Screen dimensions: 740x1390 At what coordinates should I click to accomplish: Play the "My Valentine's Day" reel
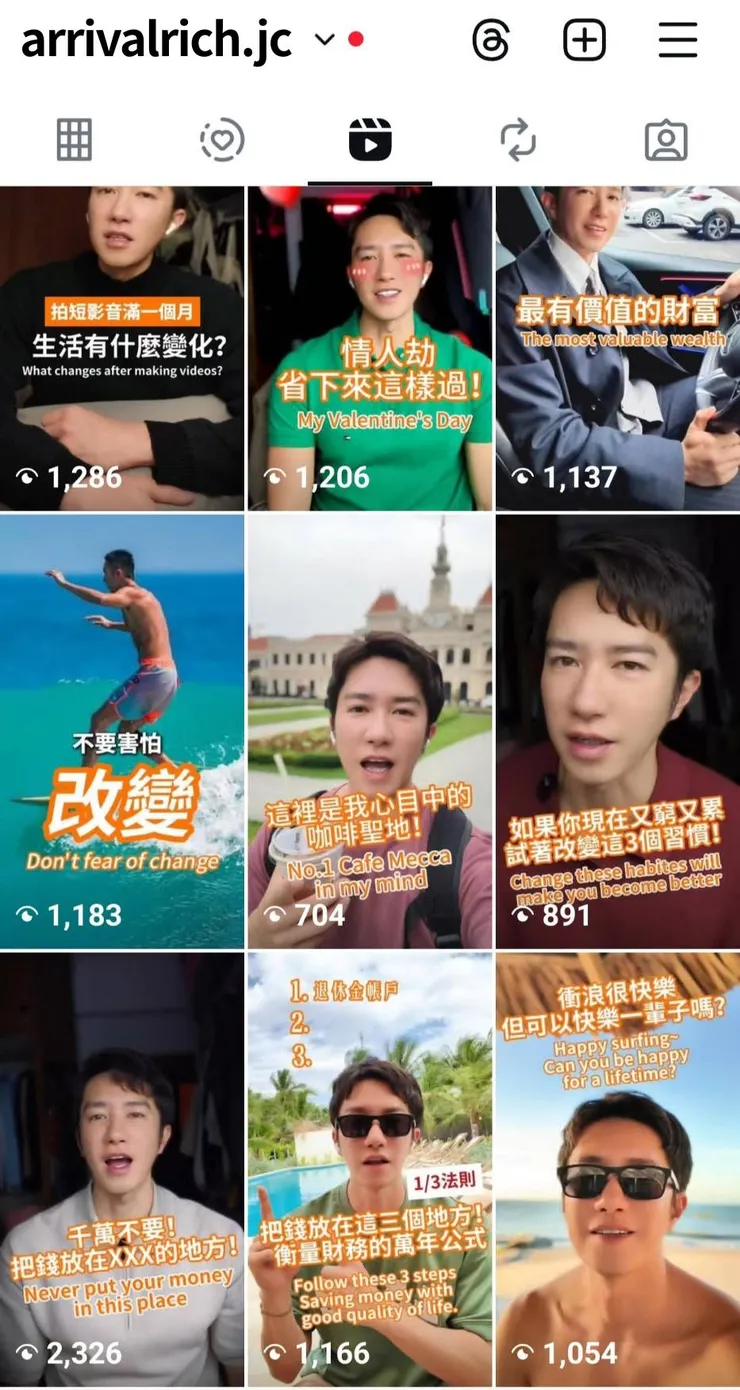click(370, 348)
